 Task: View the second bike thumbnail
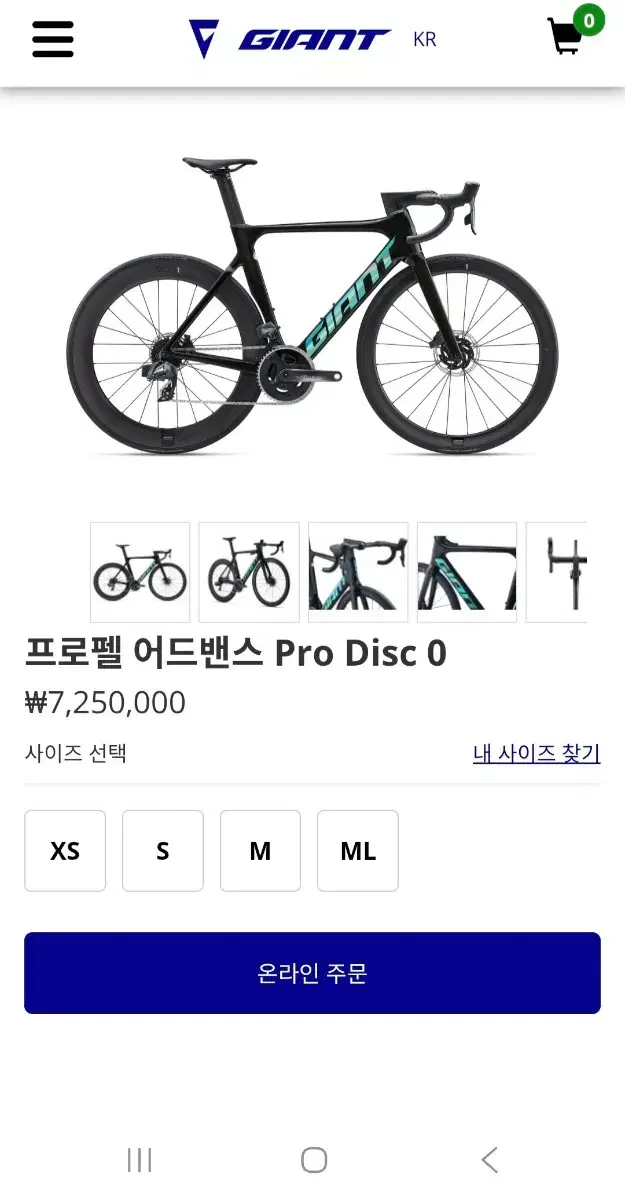coord(249,572)
